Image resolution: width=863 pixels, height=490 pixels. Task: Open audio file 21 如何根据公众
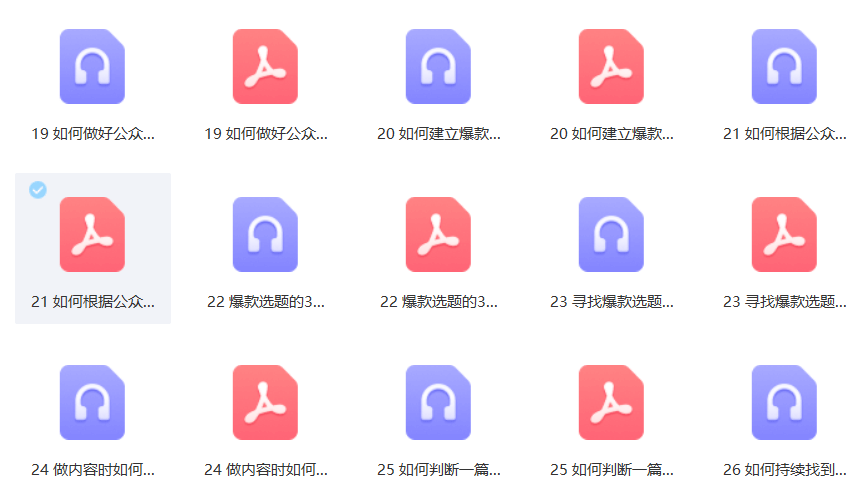(x=784, y=67)
